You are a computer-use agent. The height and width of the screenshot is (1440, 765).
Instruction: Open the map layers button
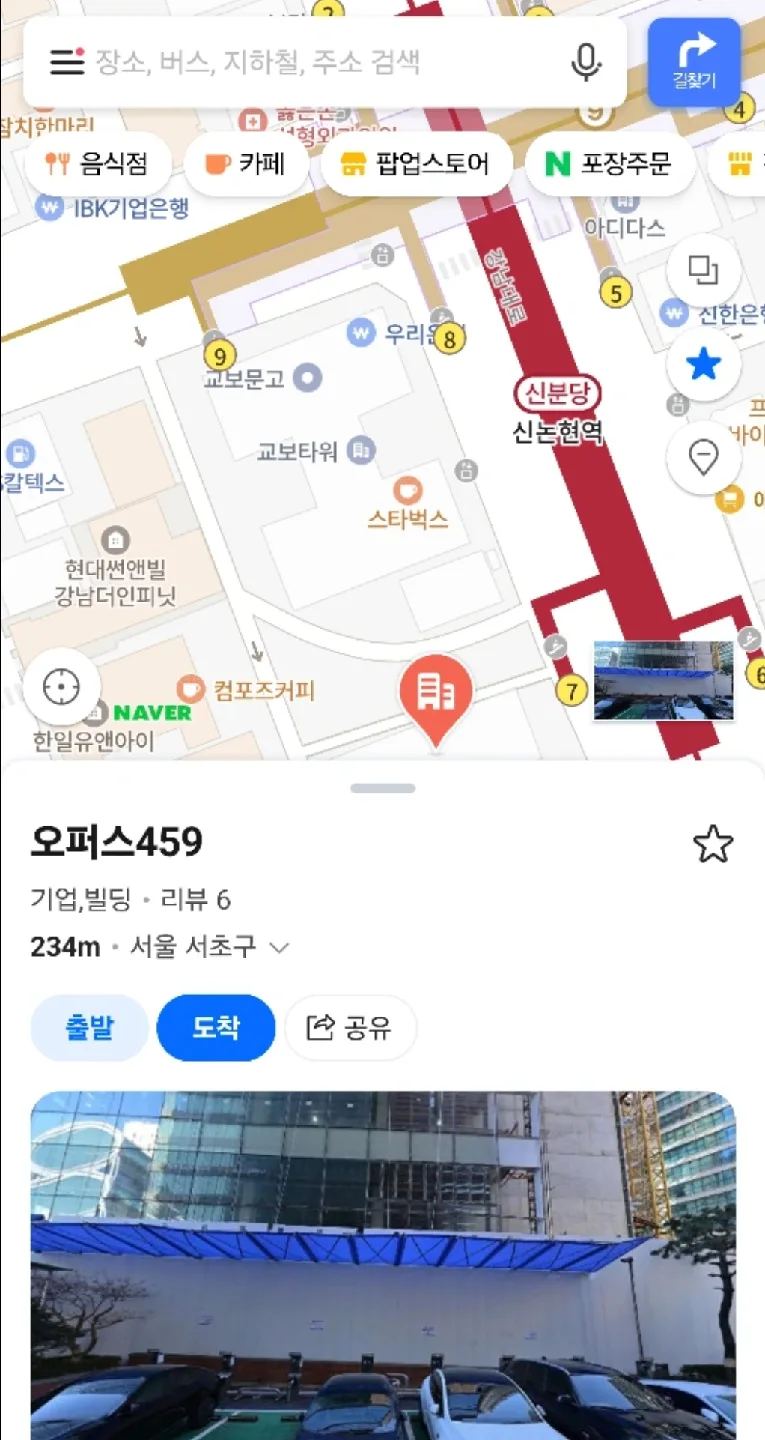[x=704, y=270]
